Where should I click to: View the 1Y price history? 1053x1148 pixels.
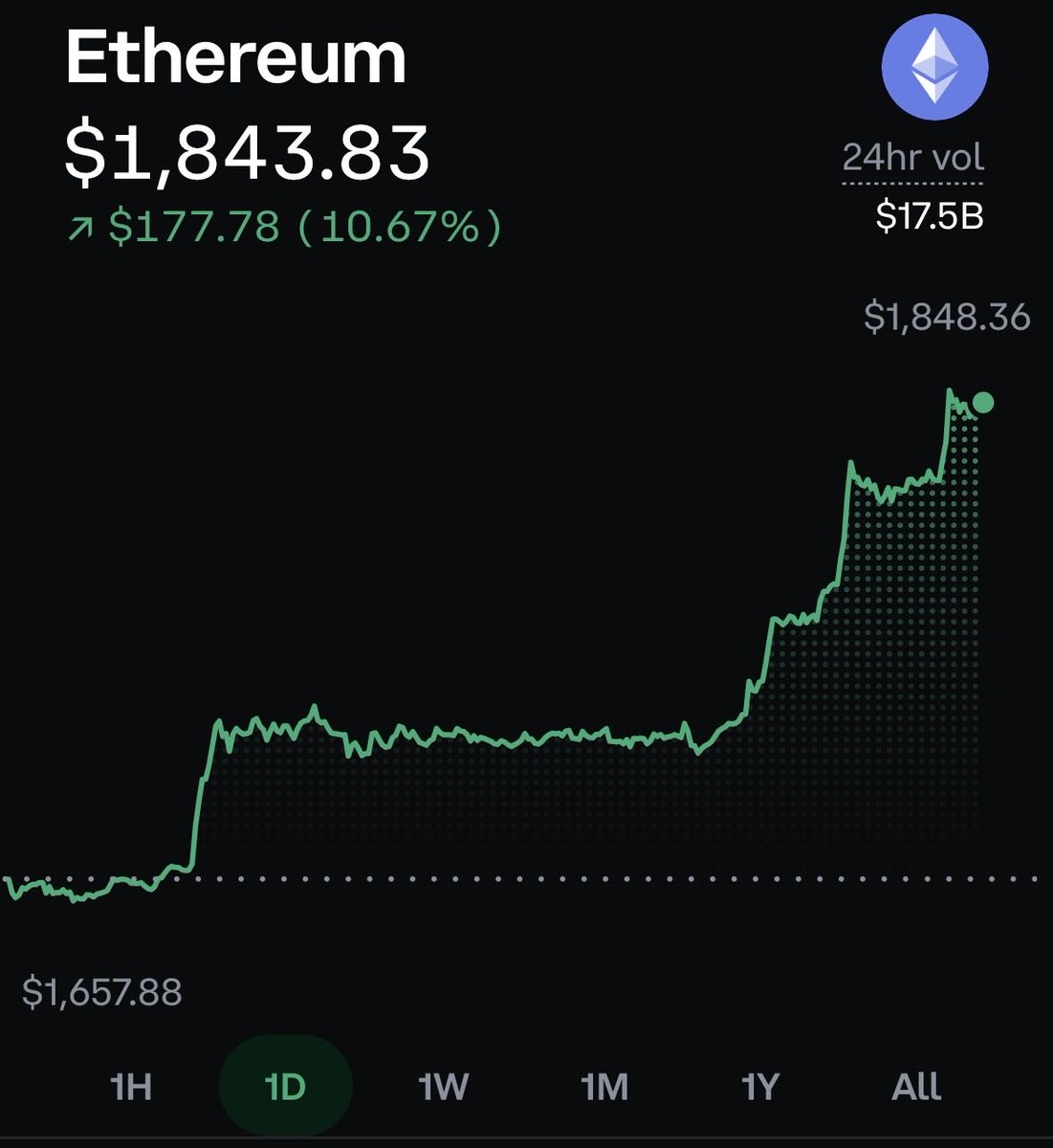[761, 1087]
